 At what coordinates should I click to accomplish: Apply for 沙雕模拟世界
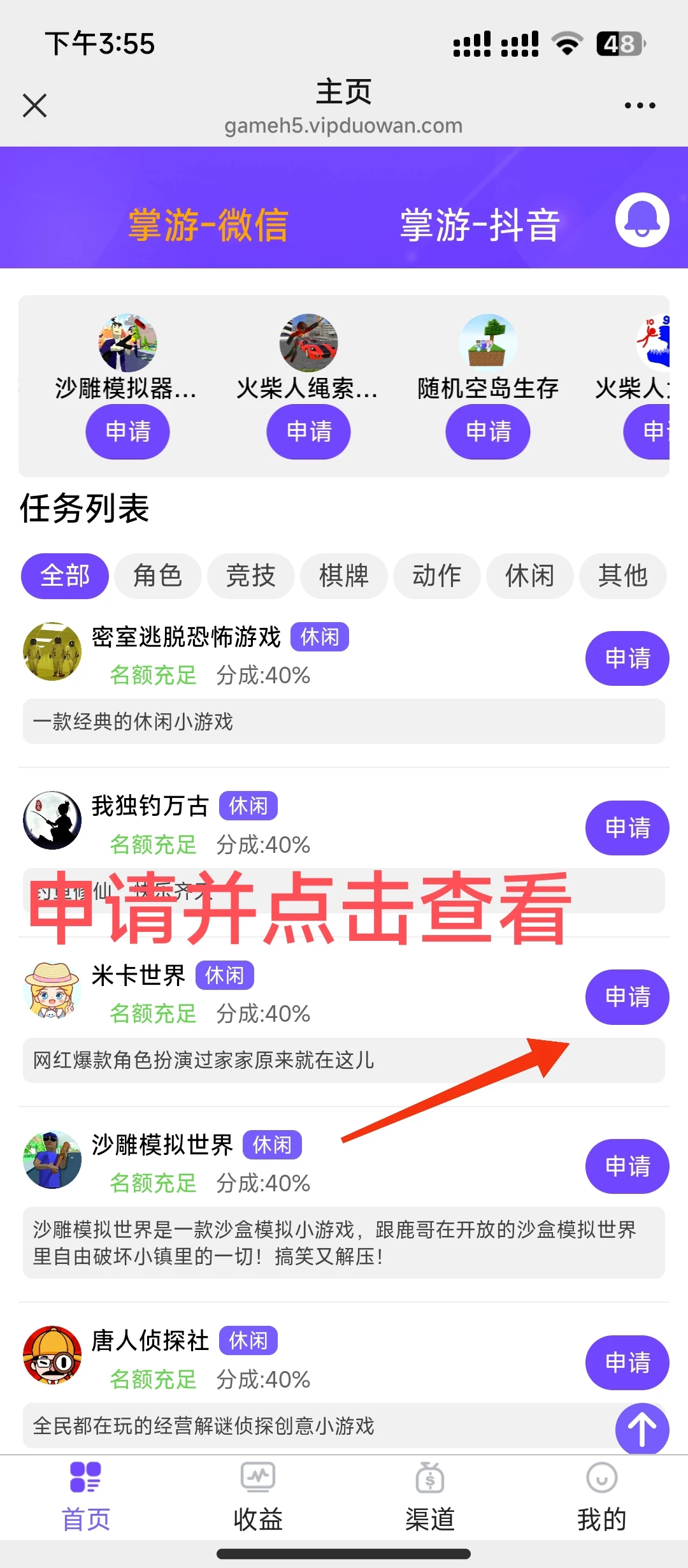coord(627,1166)
